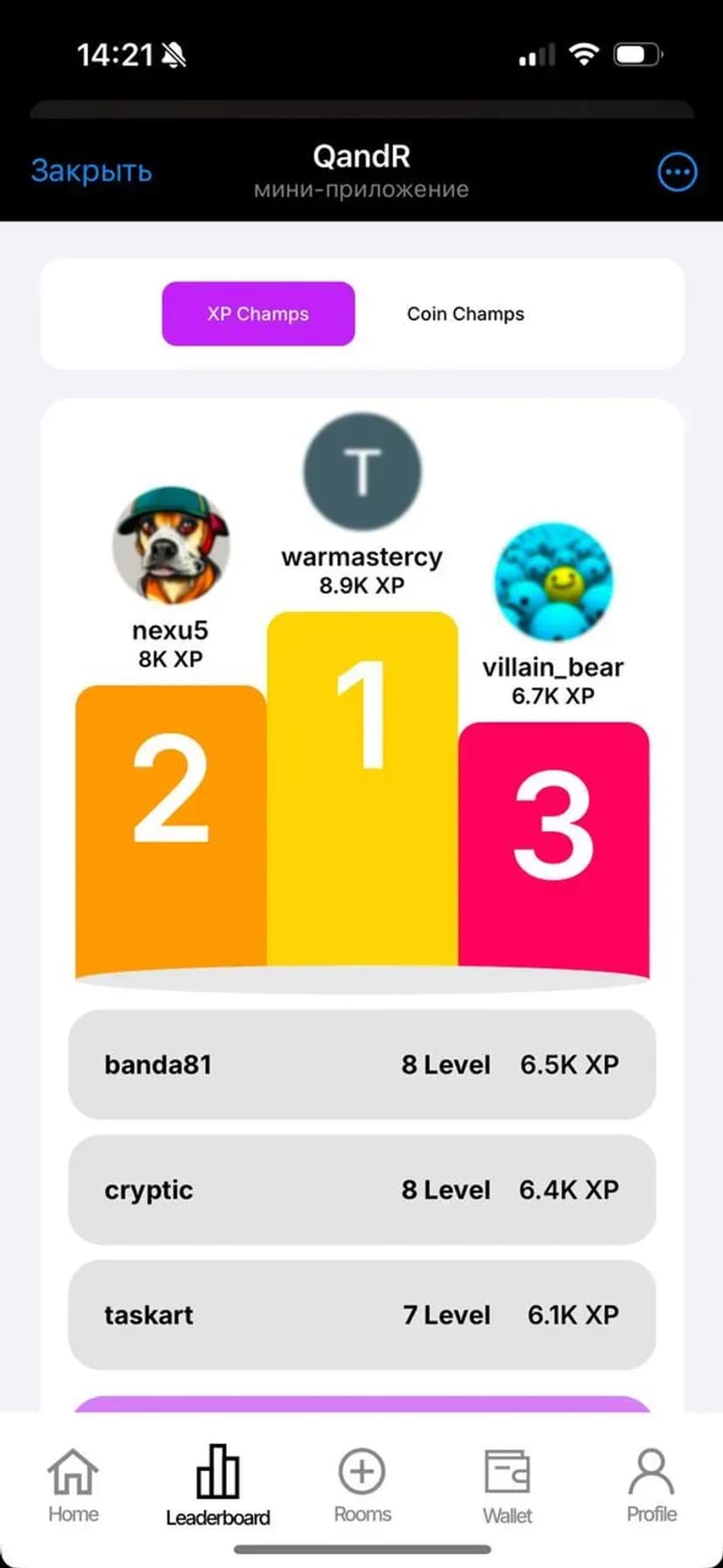
Task: Open banda81's leaderboard row
Action: click(361, 1064)
